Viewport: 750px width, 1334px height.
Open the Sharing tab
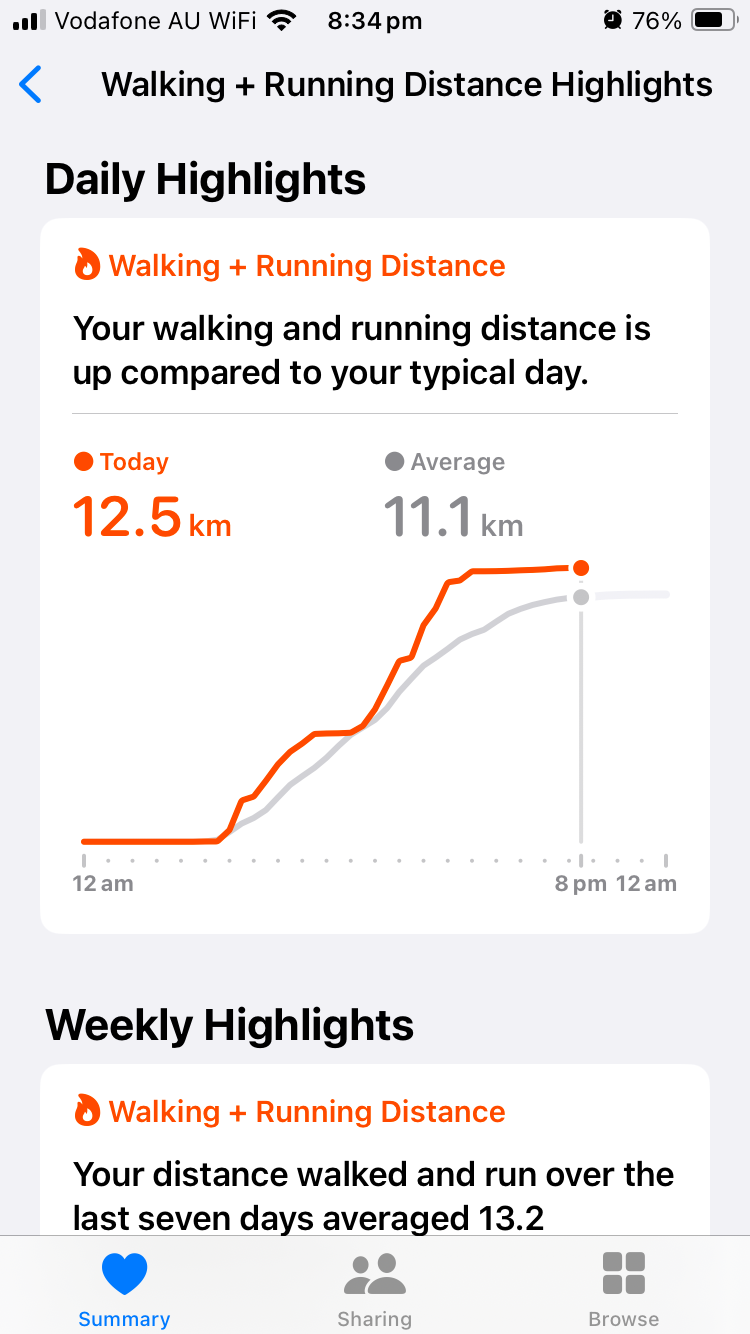point(374,1289)
